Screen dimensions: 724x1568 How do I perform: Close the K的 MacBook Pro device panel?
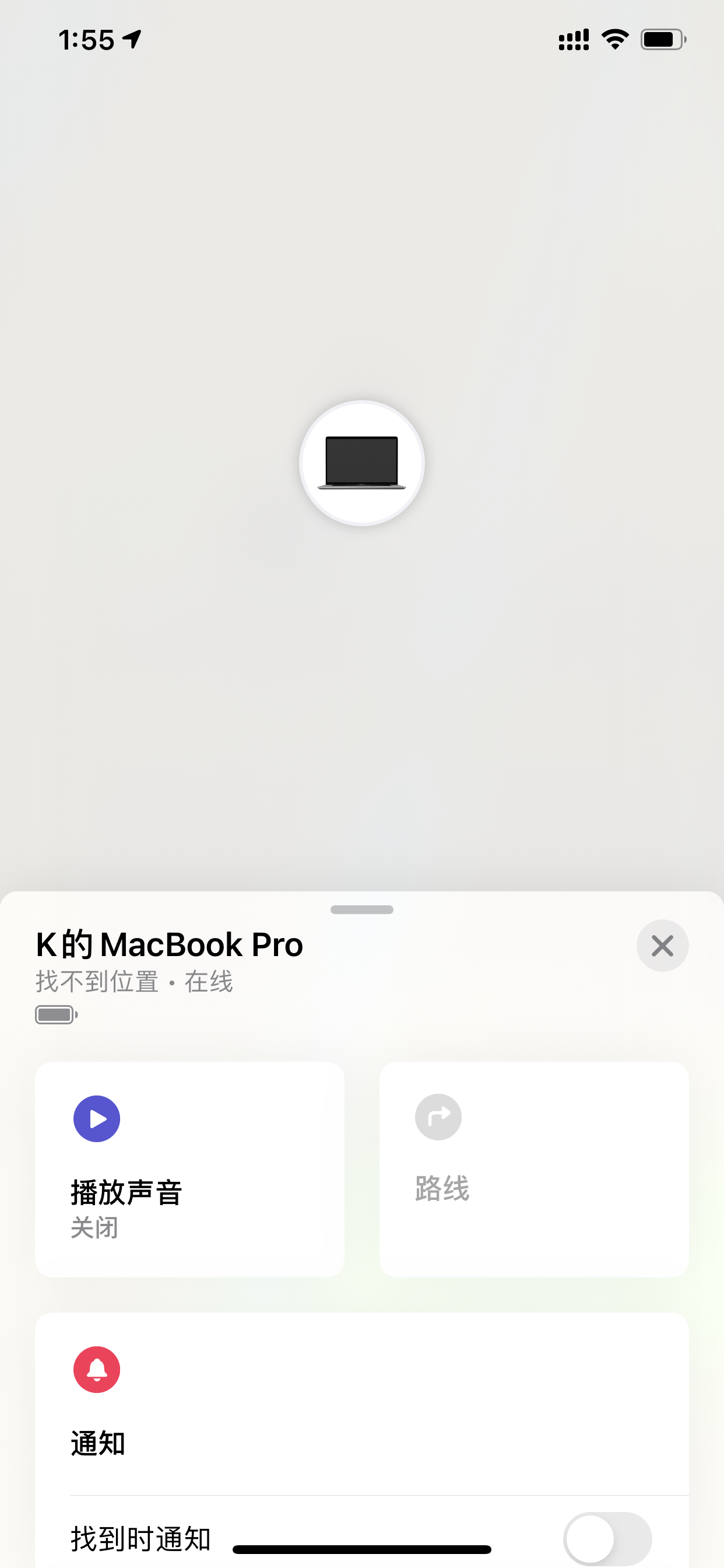click(662, 946)
